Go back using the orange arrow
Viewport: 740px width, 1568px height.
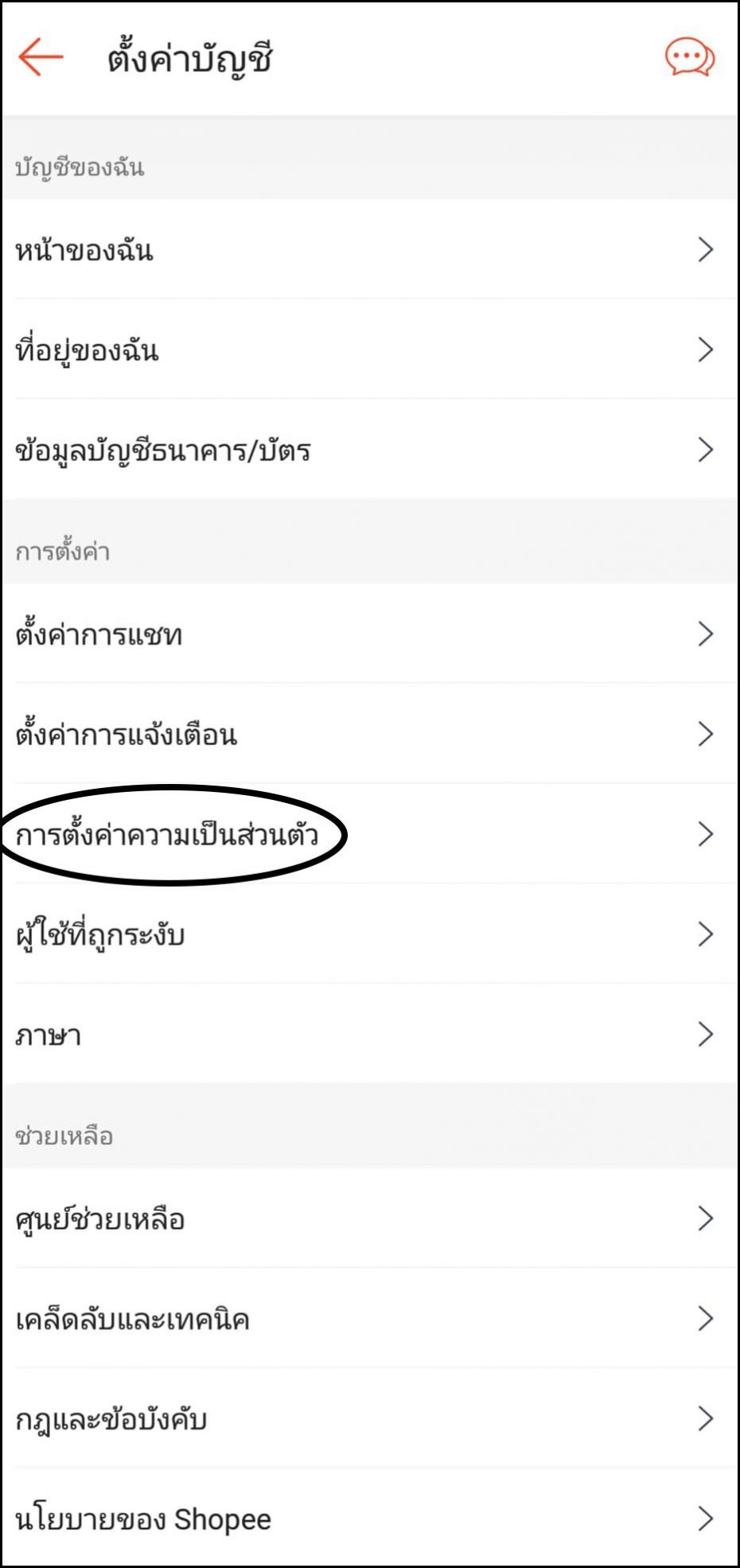tap(41, 57)
